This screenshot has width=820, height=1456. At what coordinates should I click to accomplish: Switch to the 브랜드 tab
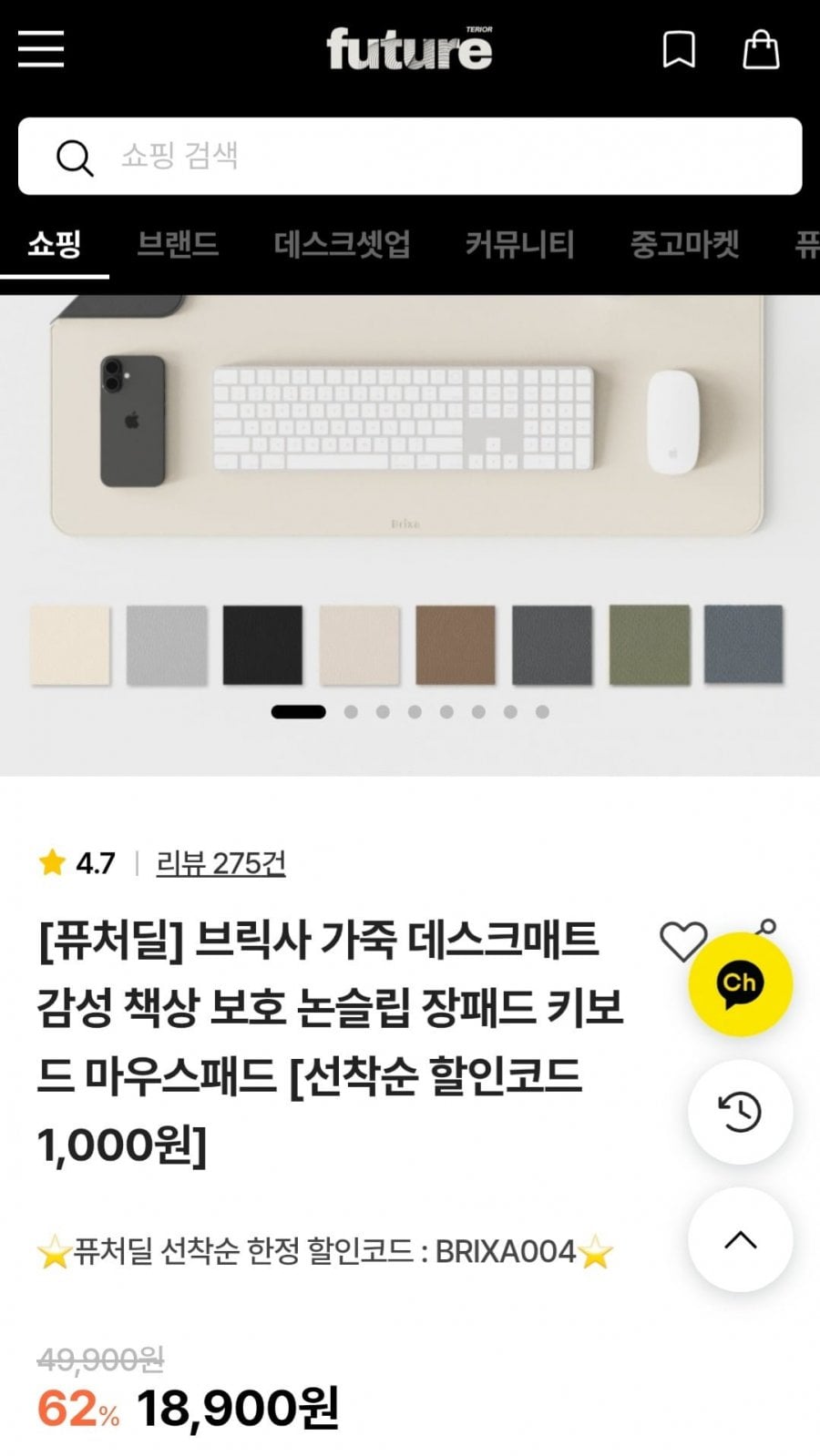[178, 244]
